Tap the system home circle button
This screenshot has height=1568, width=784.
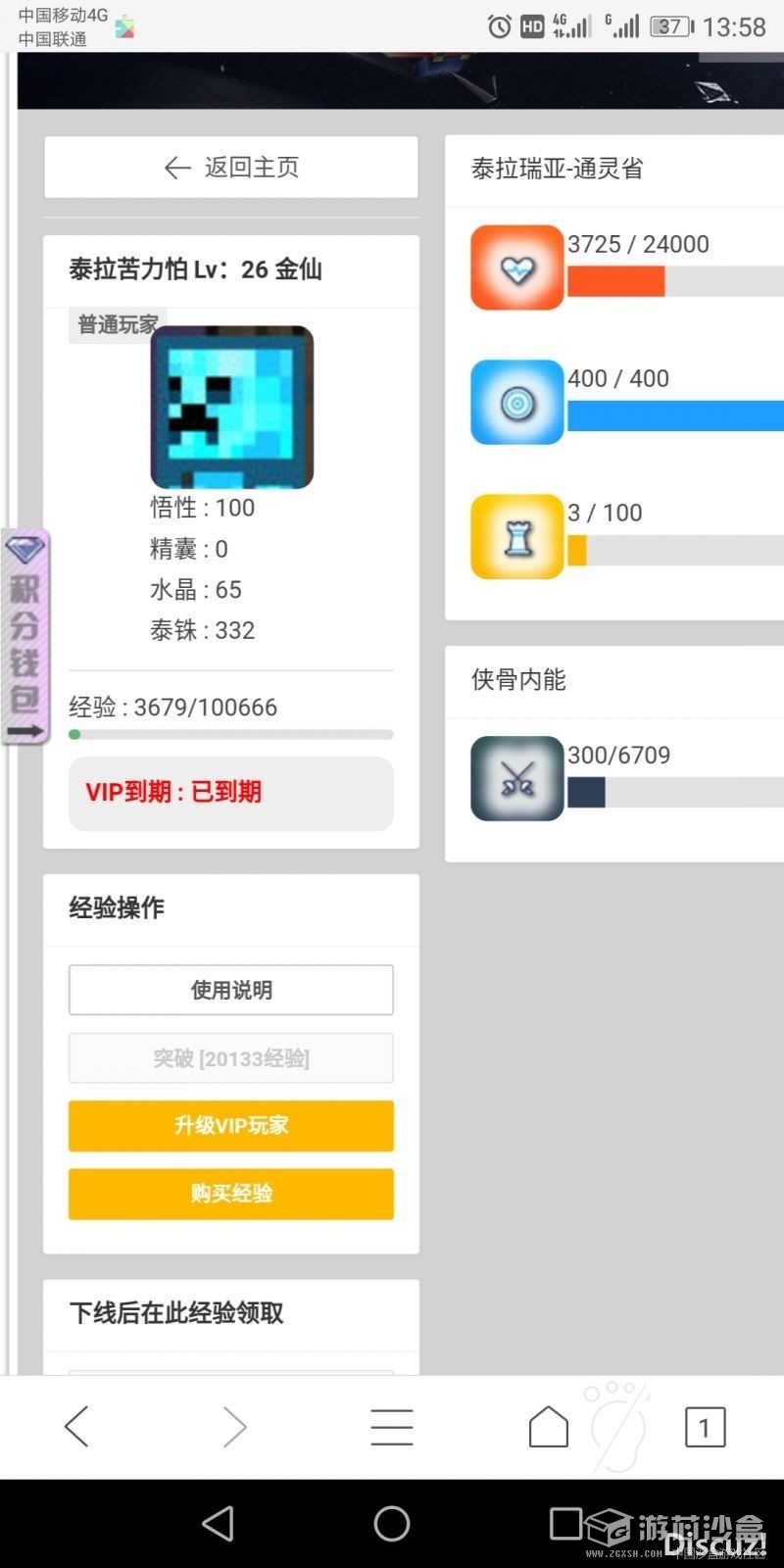[392, 1523]
